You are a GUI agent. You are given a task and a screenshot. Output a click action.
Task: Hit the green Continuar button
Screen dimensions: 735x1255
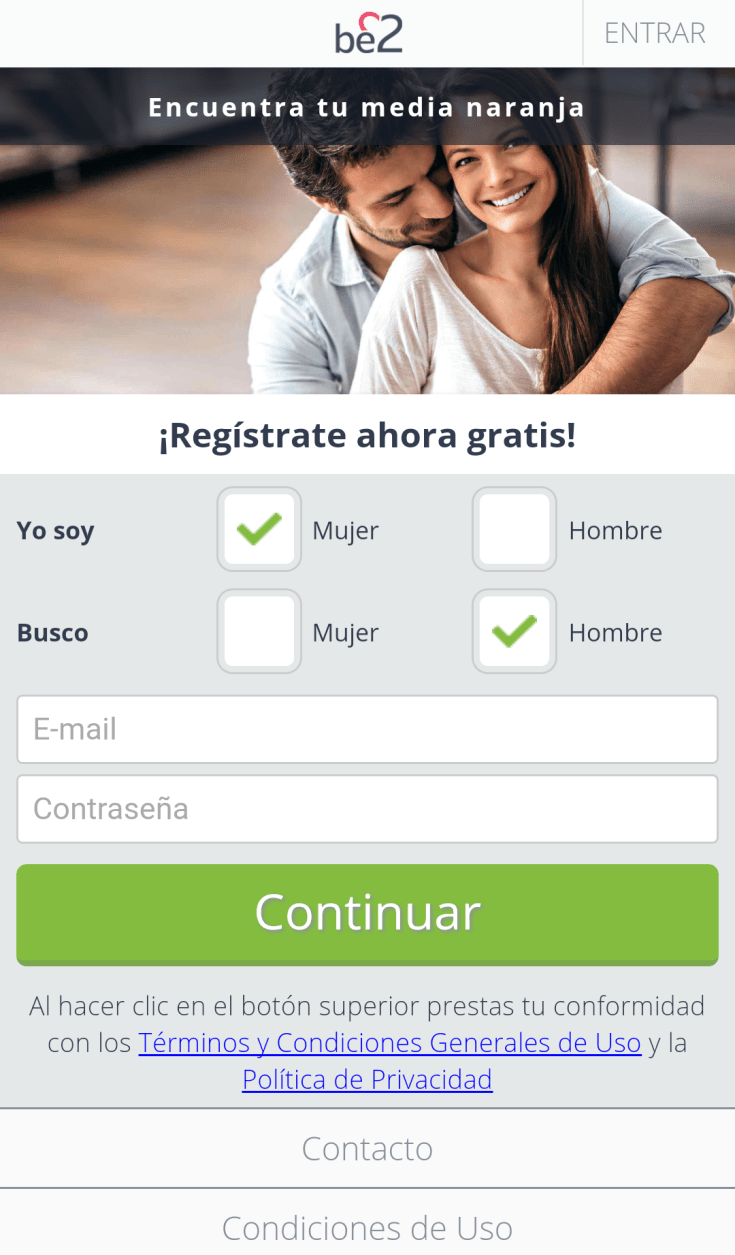coord(367,913)
